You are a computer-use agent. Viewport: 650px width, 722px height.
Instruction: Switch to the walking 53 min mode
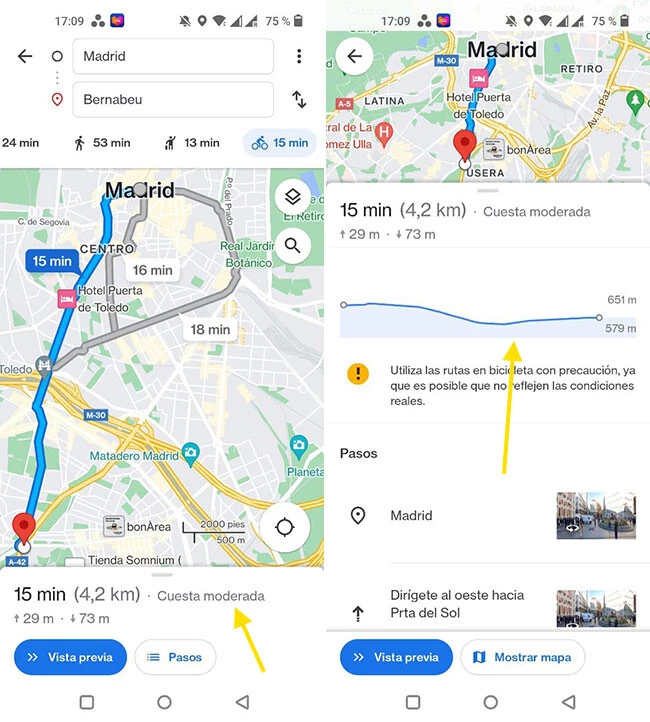pyautogui.click(x=102, y=143)
